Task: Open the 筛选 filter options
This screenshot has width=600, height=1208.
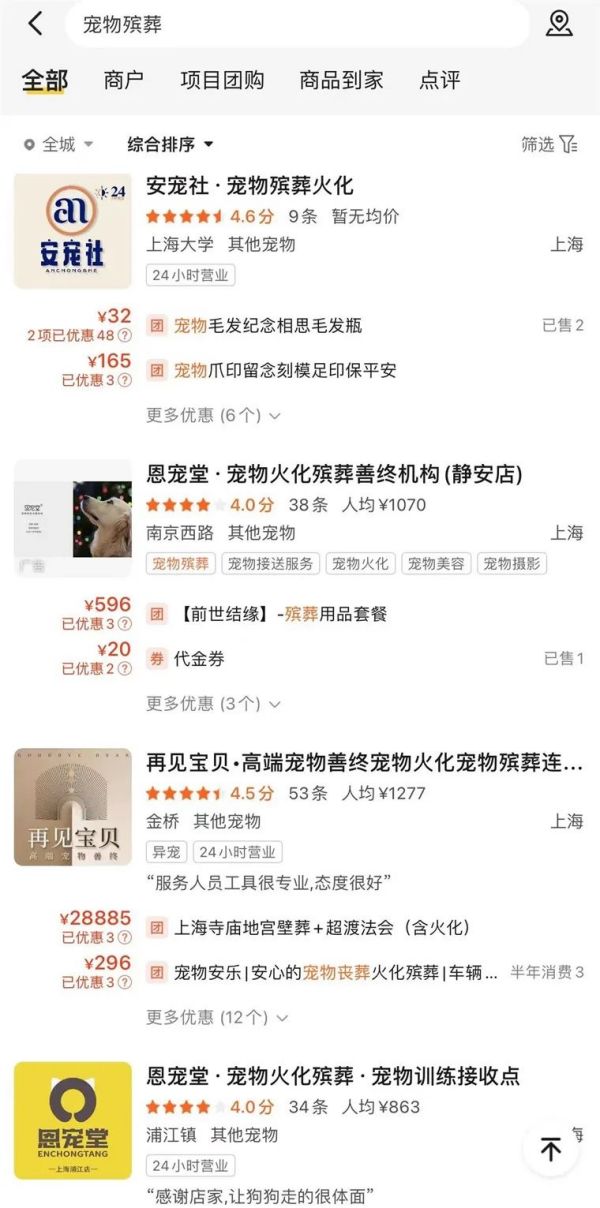Action: [549, 144]
